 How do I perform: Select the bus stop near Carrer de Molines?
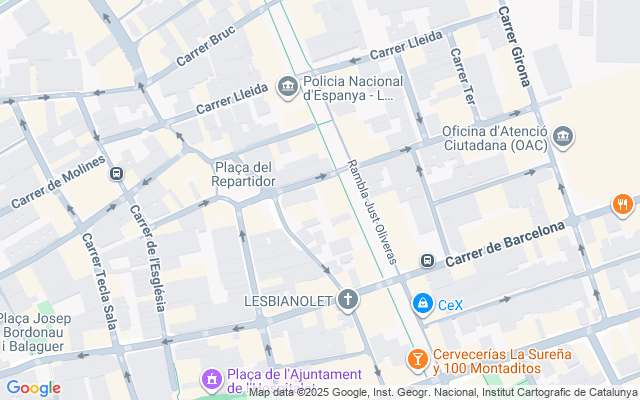pyautogui.click(x=117, y=173)
